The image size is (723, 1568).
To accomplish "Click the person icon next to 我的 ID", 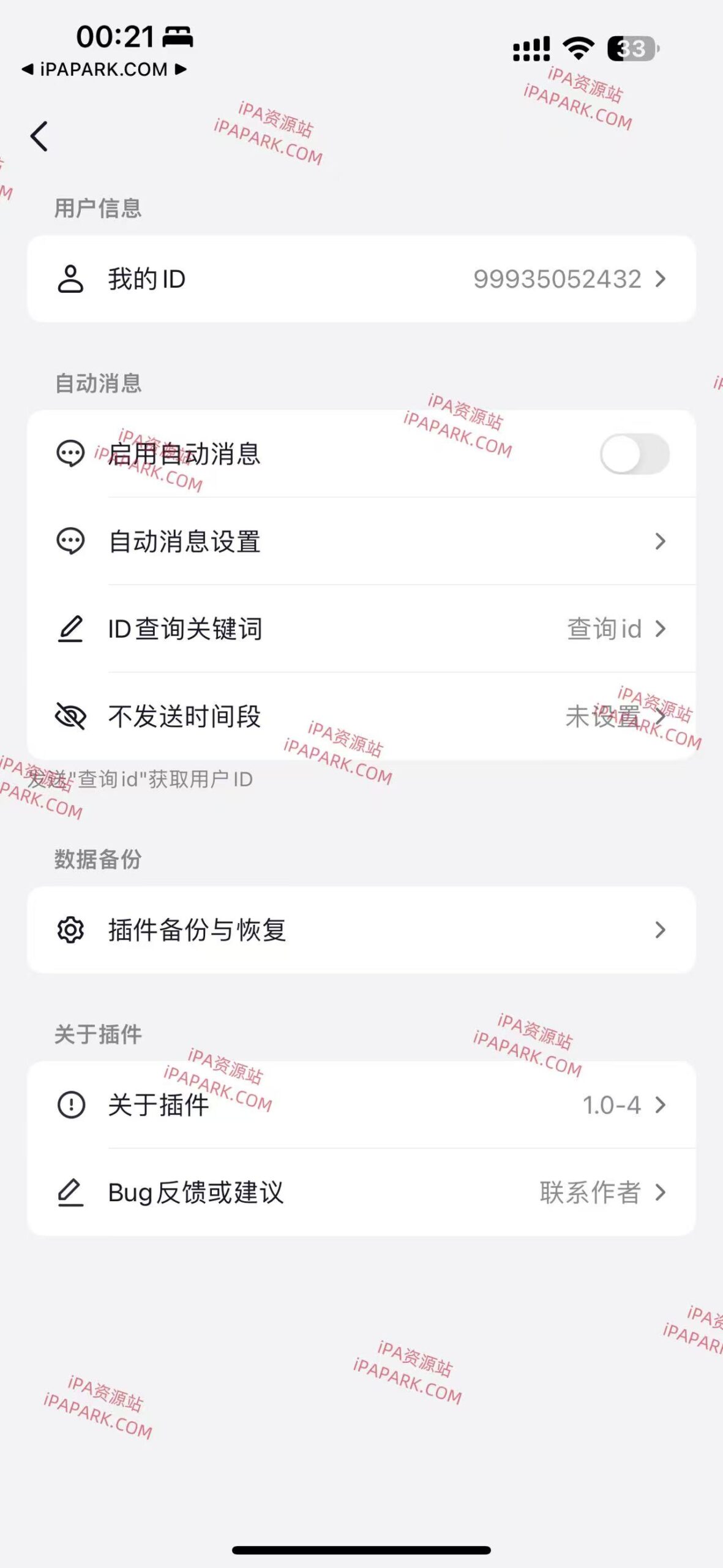I will point(71,279).
